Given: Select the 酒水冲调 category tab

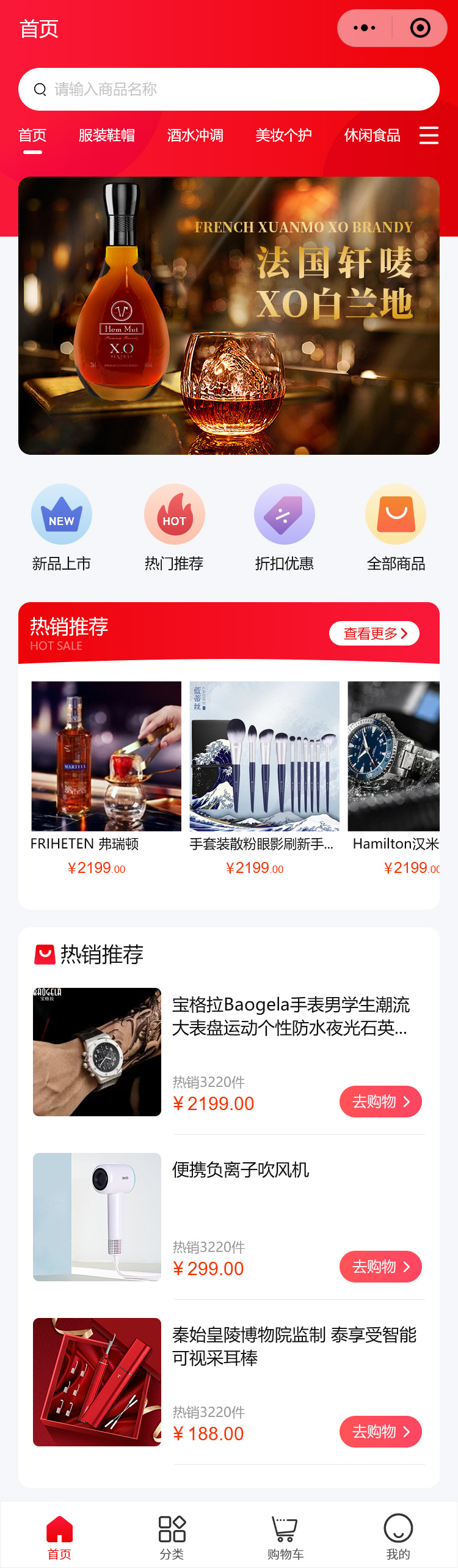Looking at the screenshot, I should point(195,135).
